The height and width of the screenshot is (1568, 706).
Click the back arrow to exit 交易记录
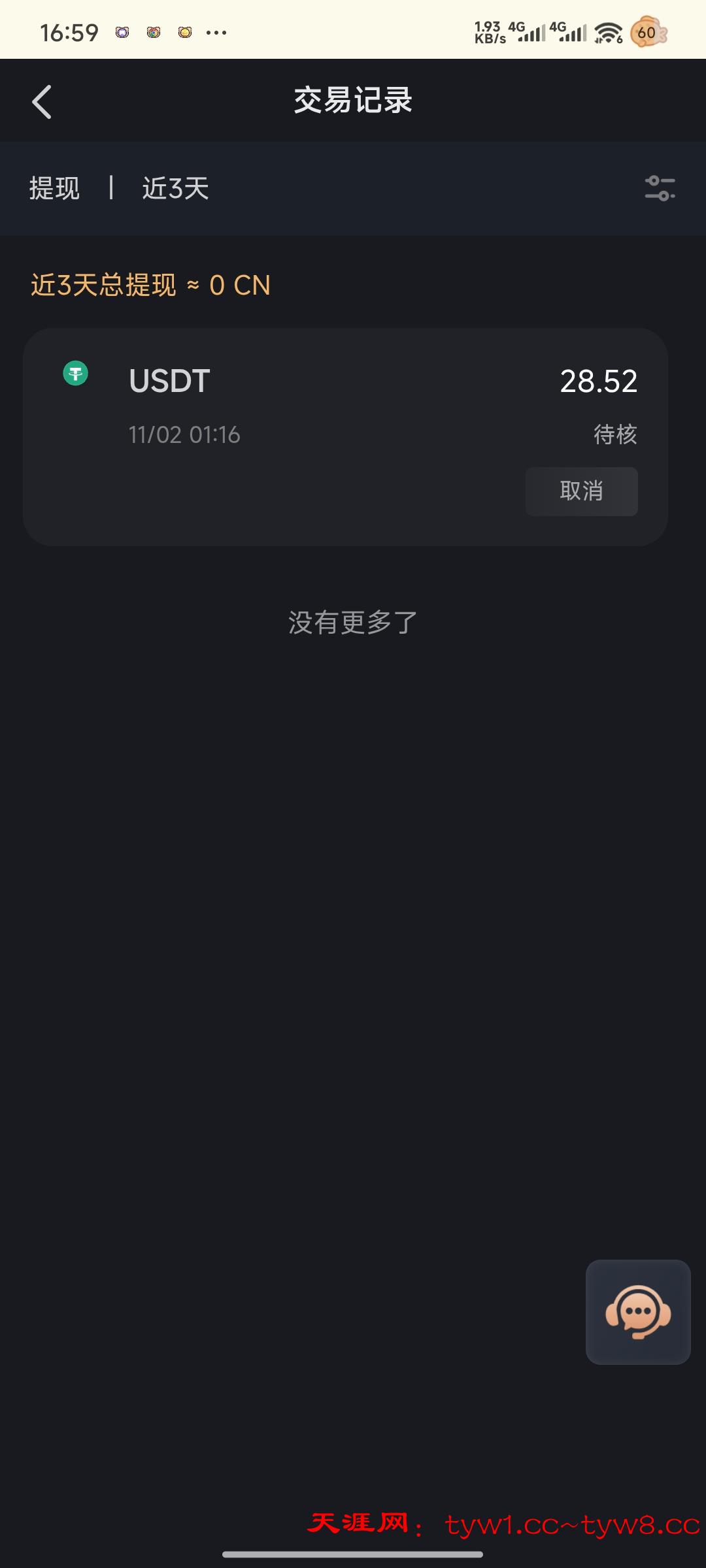coord(42,101)
